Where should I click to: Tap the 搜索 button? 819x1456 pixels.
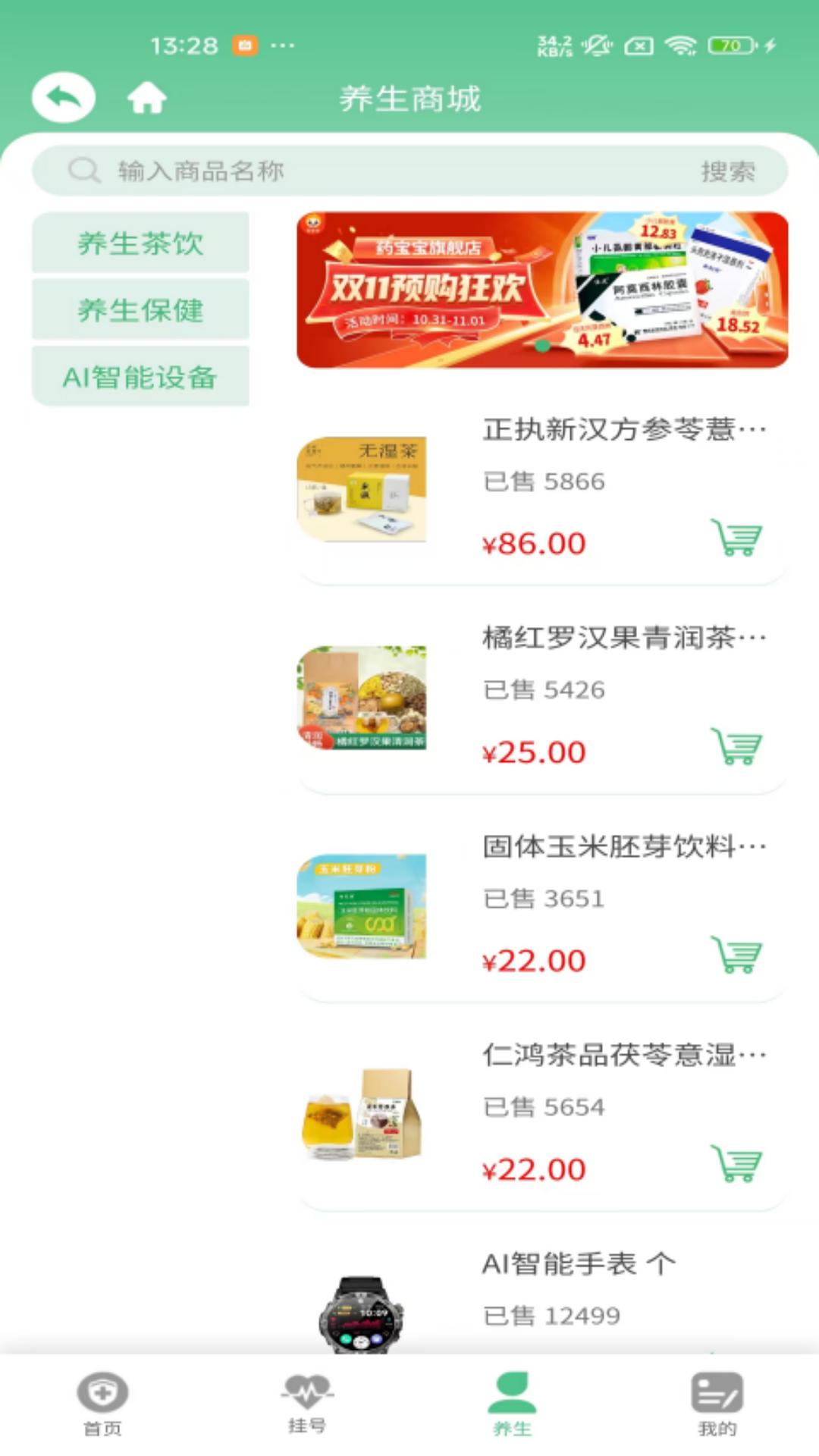(x=727, y=171)
